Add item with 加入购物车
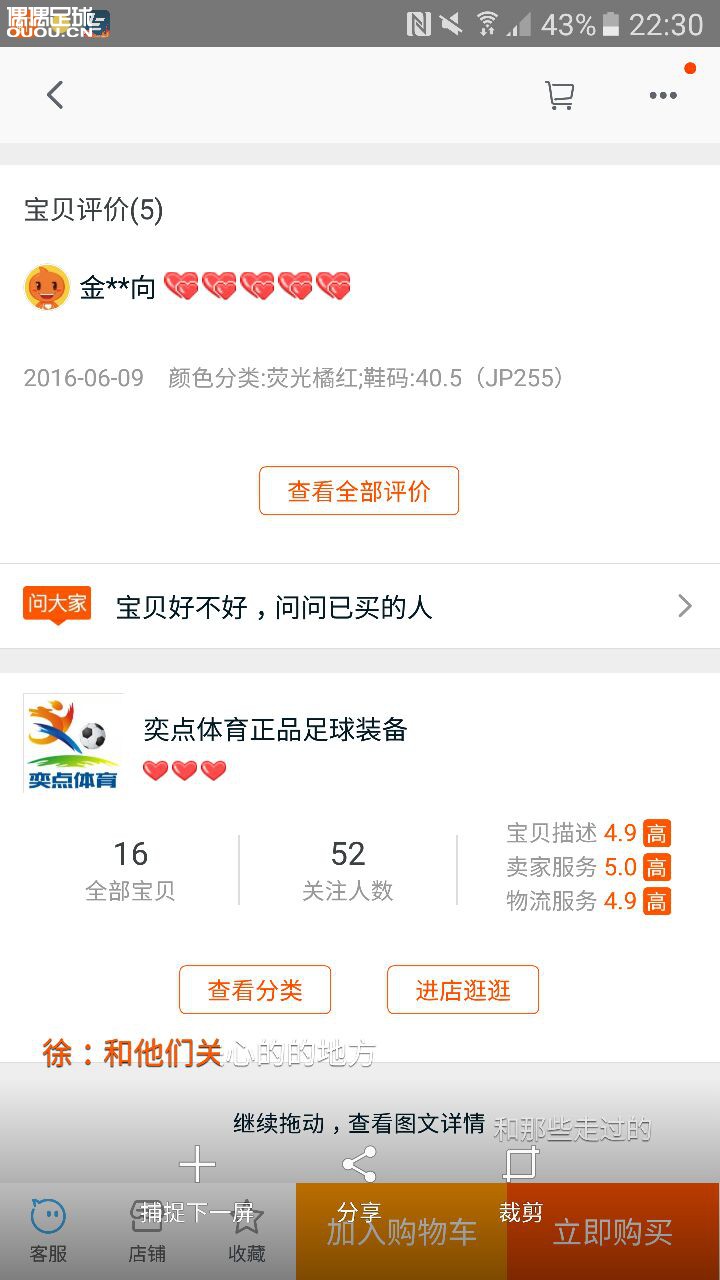720x1280 pixels. click(x=401, y=1233)
